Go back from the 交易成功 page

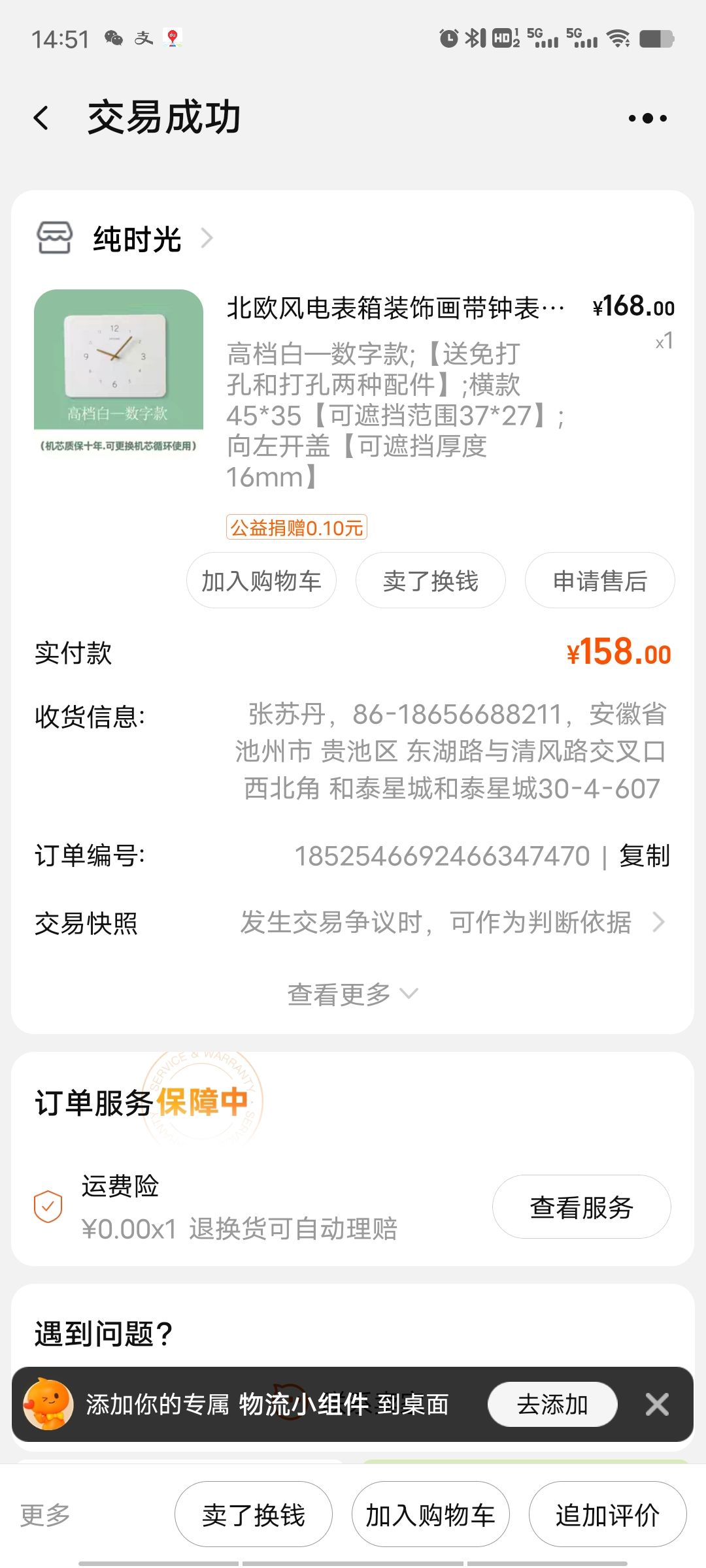(42, 118)
